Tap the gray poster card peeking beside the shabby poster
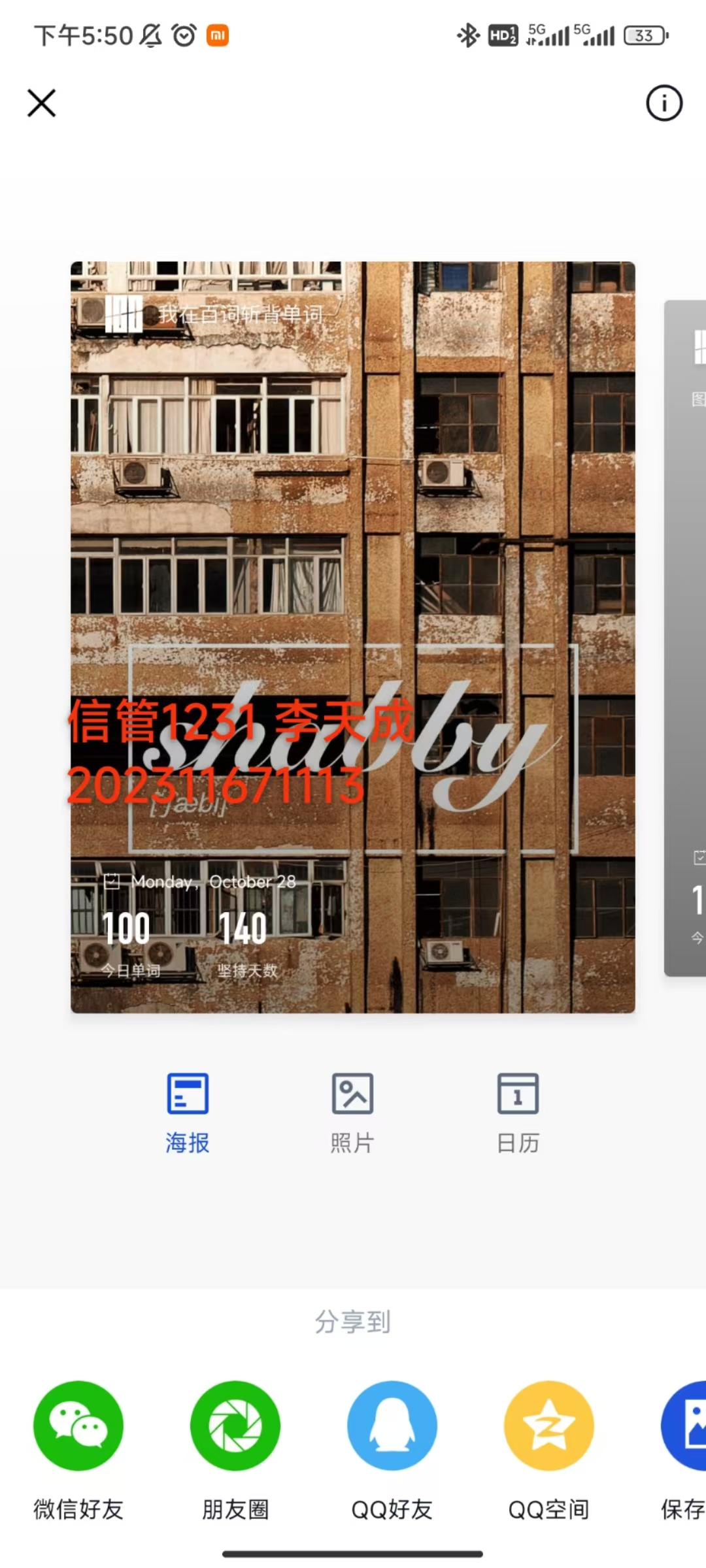 pos(685,638)
